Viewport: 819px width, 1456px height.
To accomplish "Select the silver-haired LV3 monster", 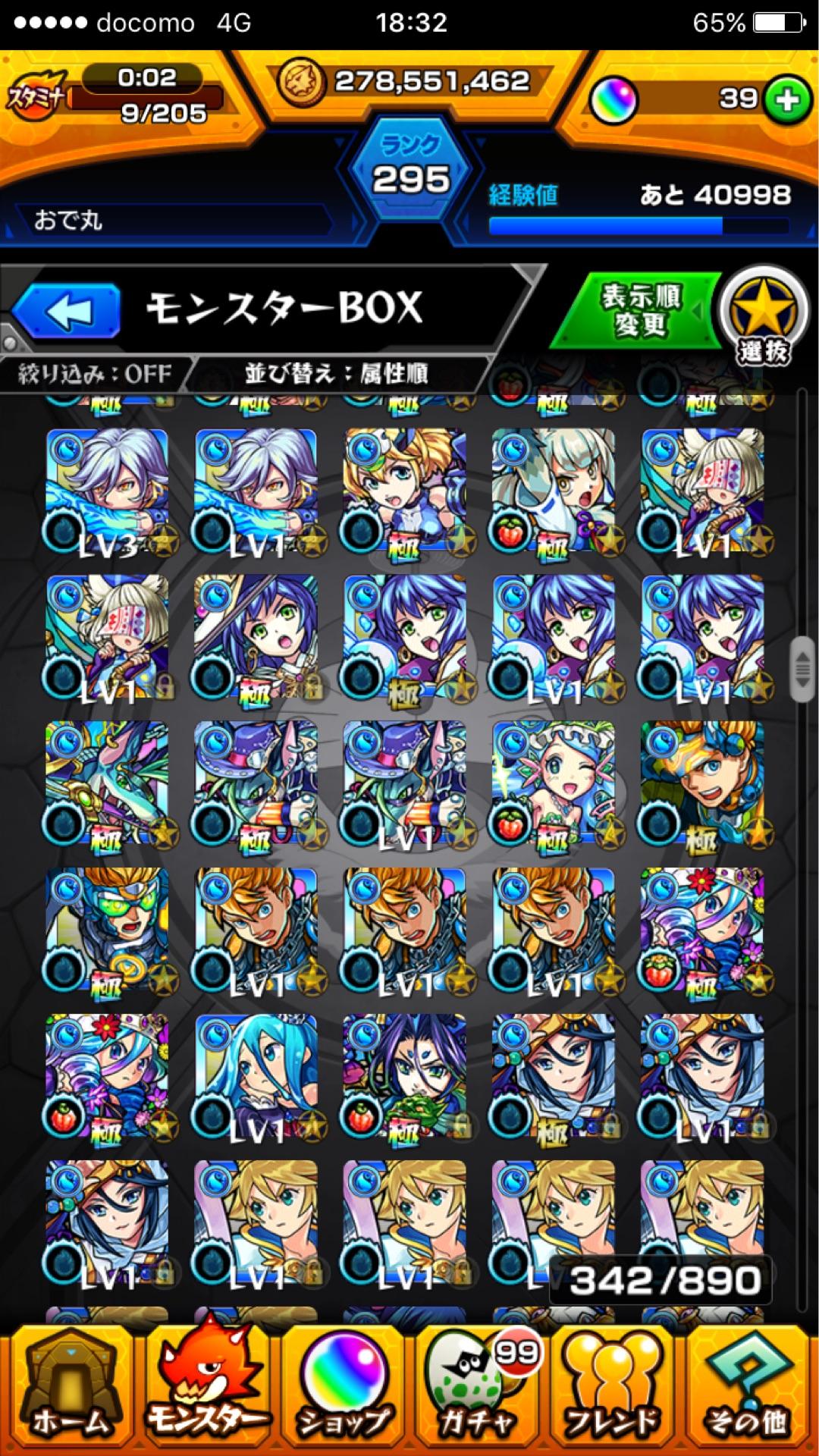I will 108,491.
